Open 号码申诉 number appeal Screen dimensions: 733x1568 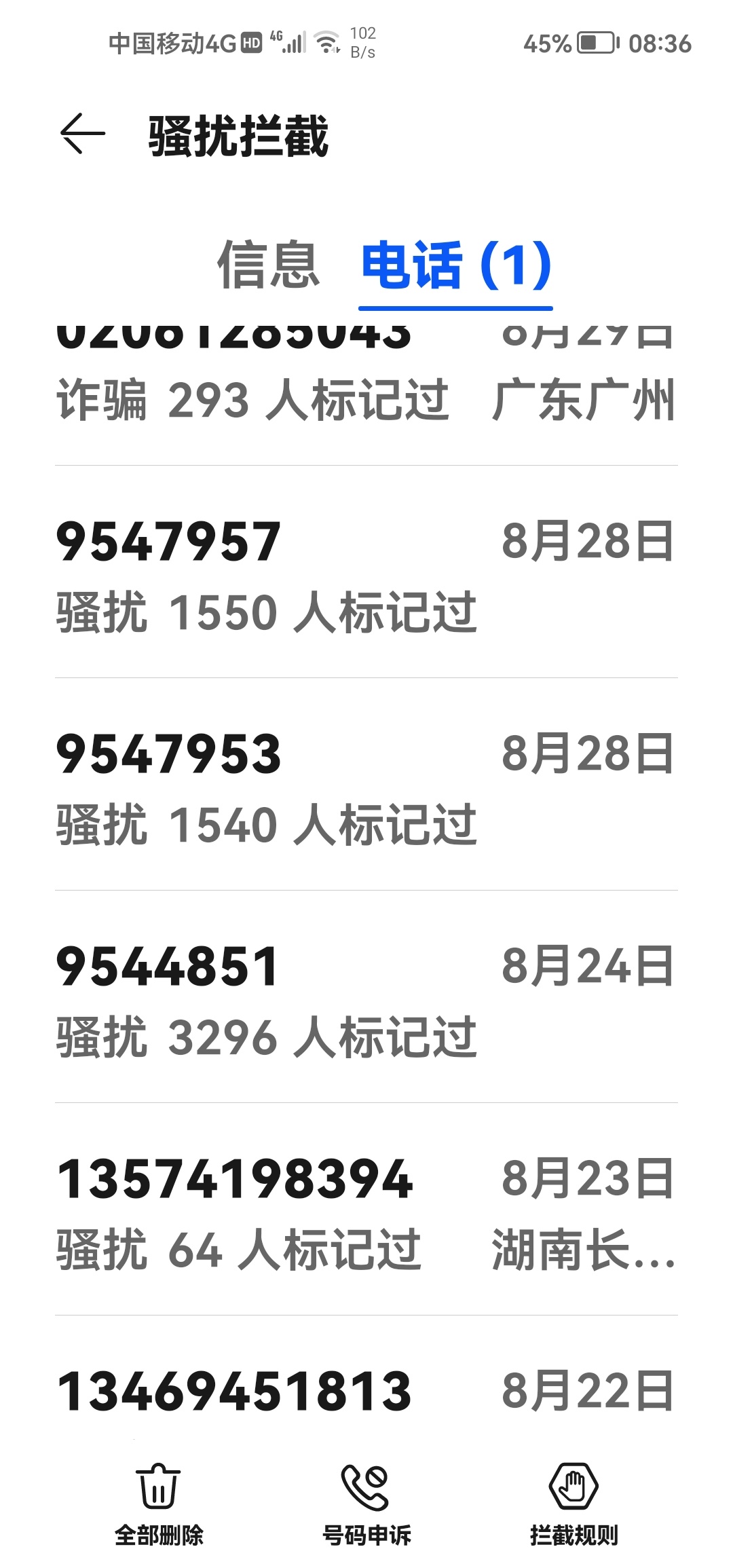point(366,1504)
